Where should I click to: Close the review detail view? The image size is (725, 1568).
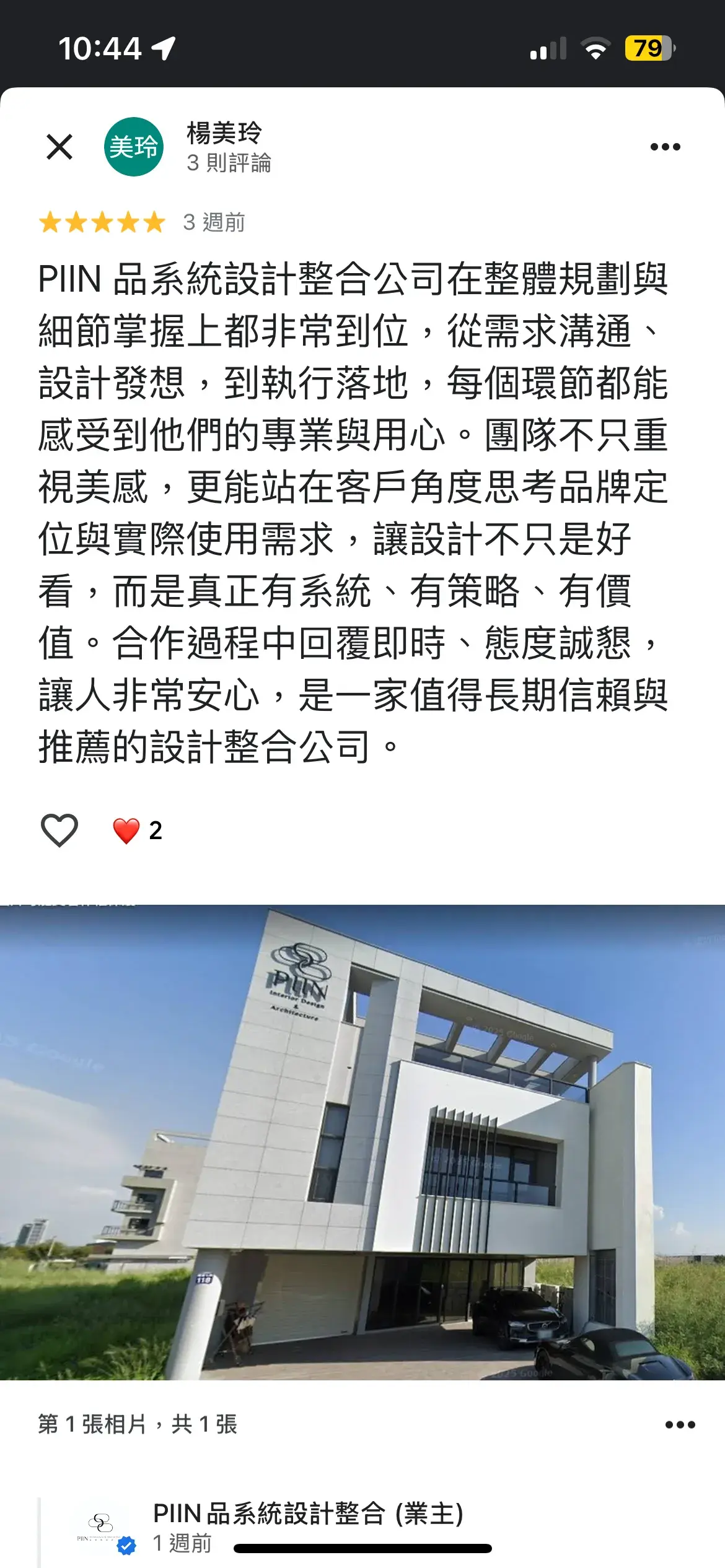59,147
